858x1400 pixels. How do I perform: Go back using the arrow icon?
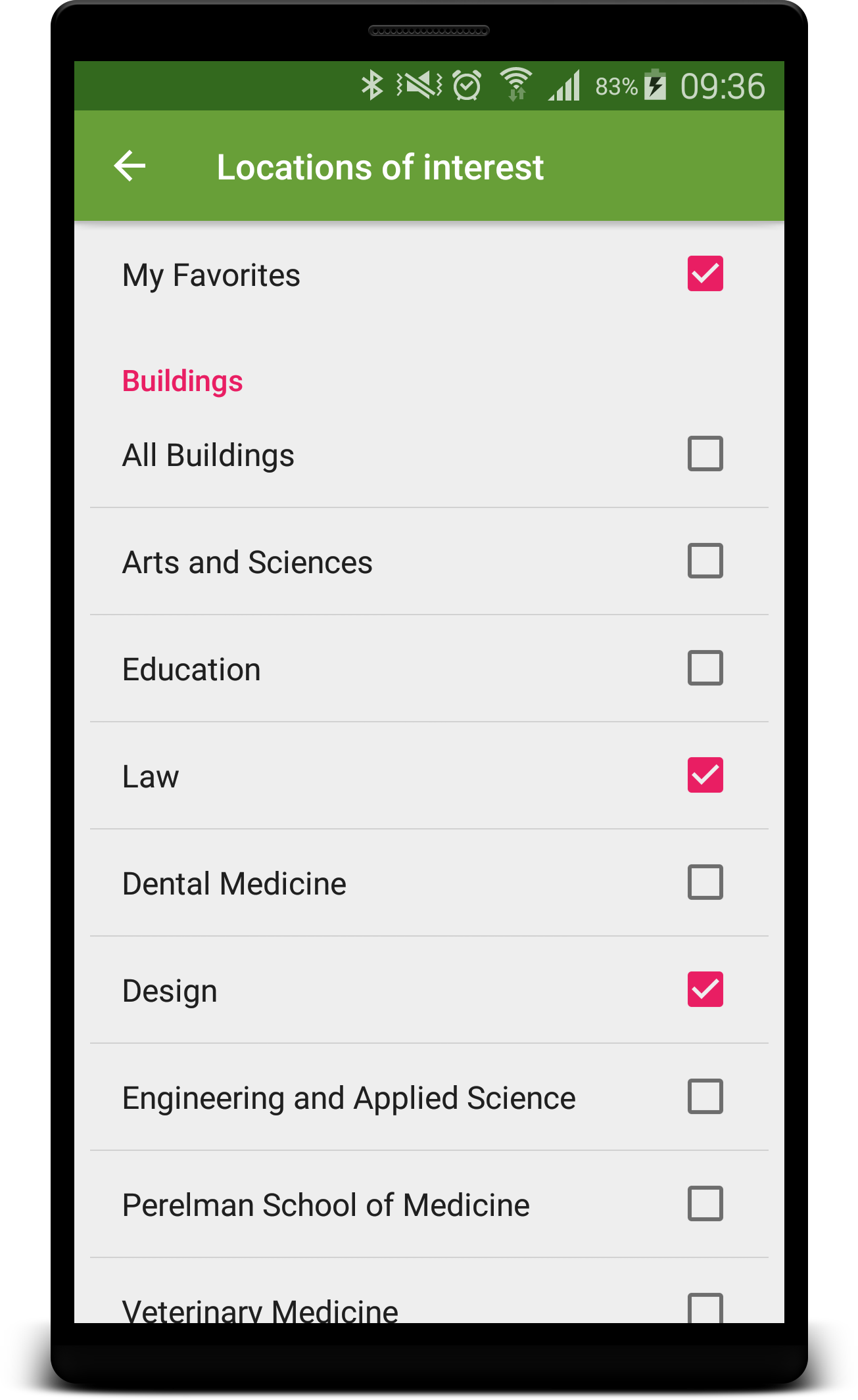(130, 166)
